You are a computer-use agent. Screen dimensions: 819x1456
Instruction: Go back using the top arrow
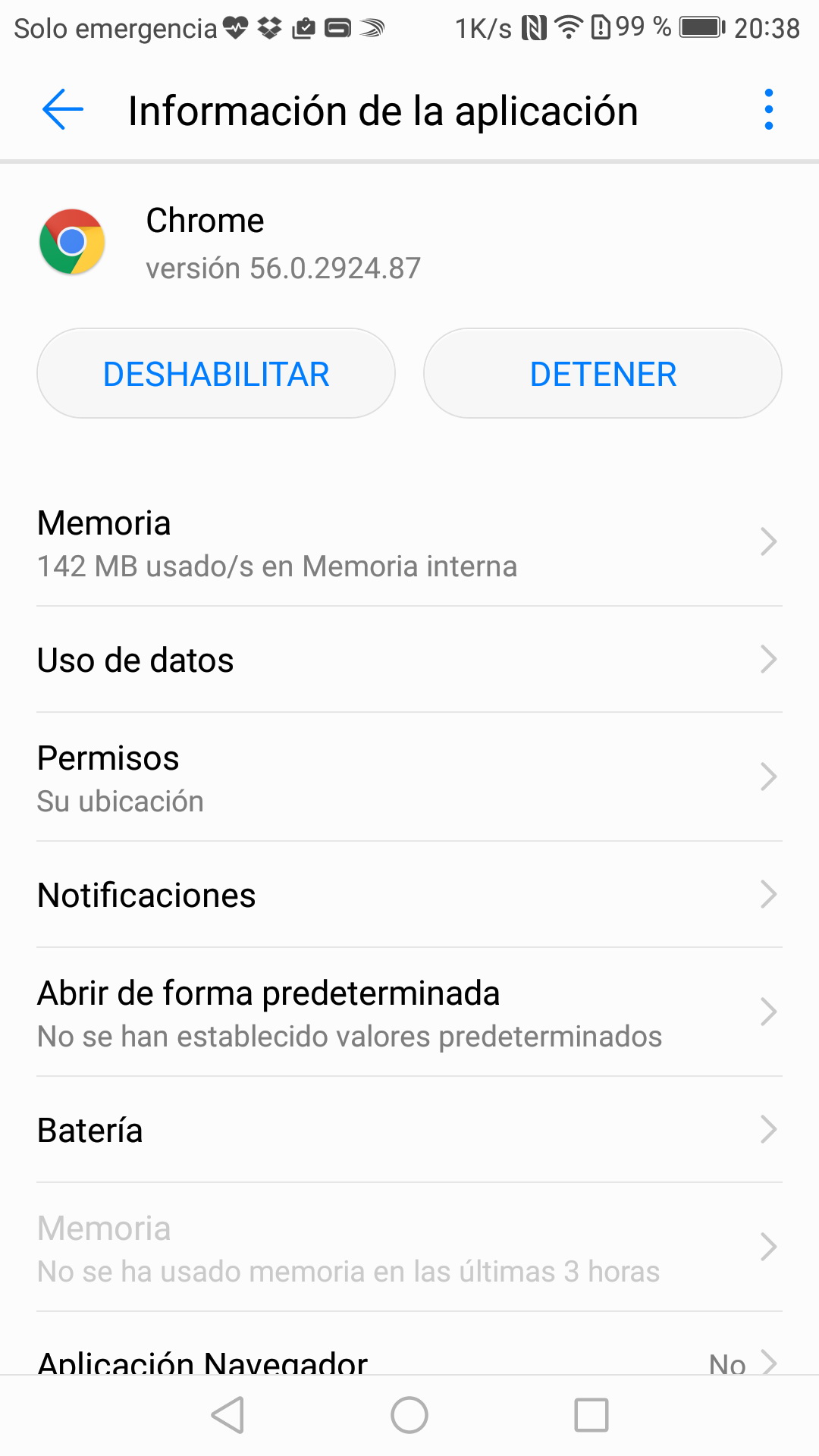click(x=63, y=110)
